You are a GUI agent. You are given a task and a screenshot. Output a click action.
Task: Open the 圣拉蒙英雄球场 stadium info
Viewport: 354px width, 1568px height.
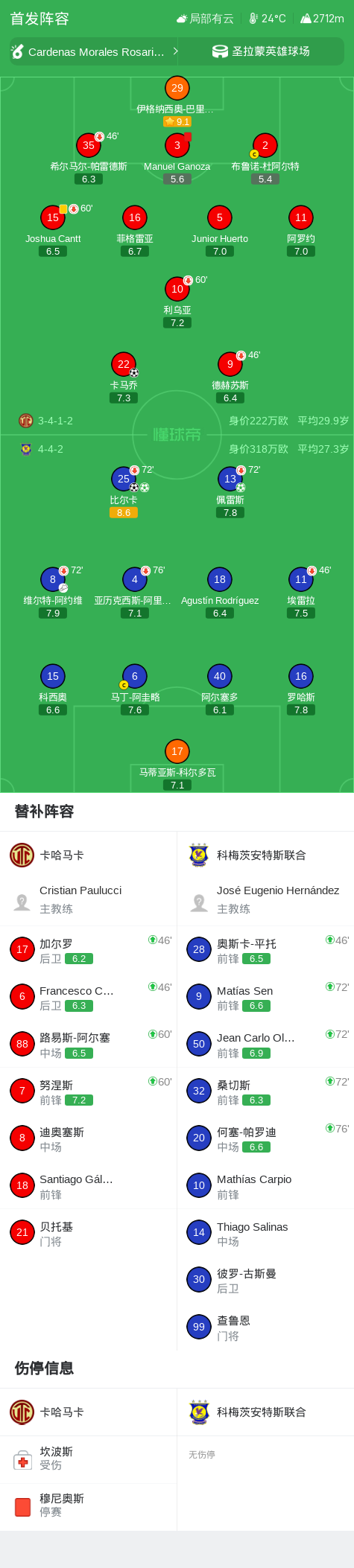pos(261,51)
